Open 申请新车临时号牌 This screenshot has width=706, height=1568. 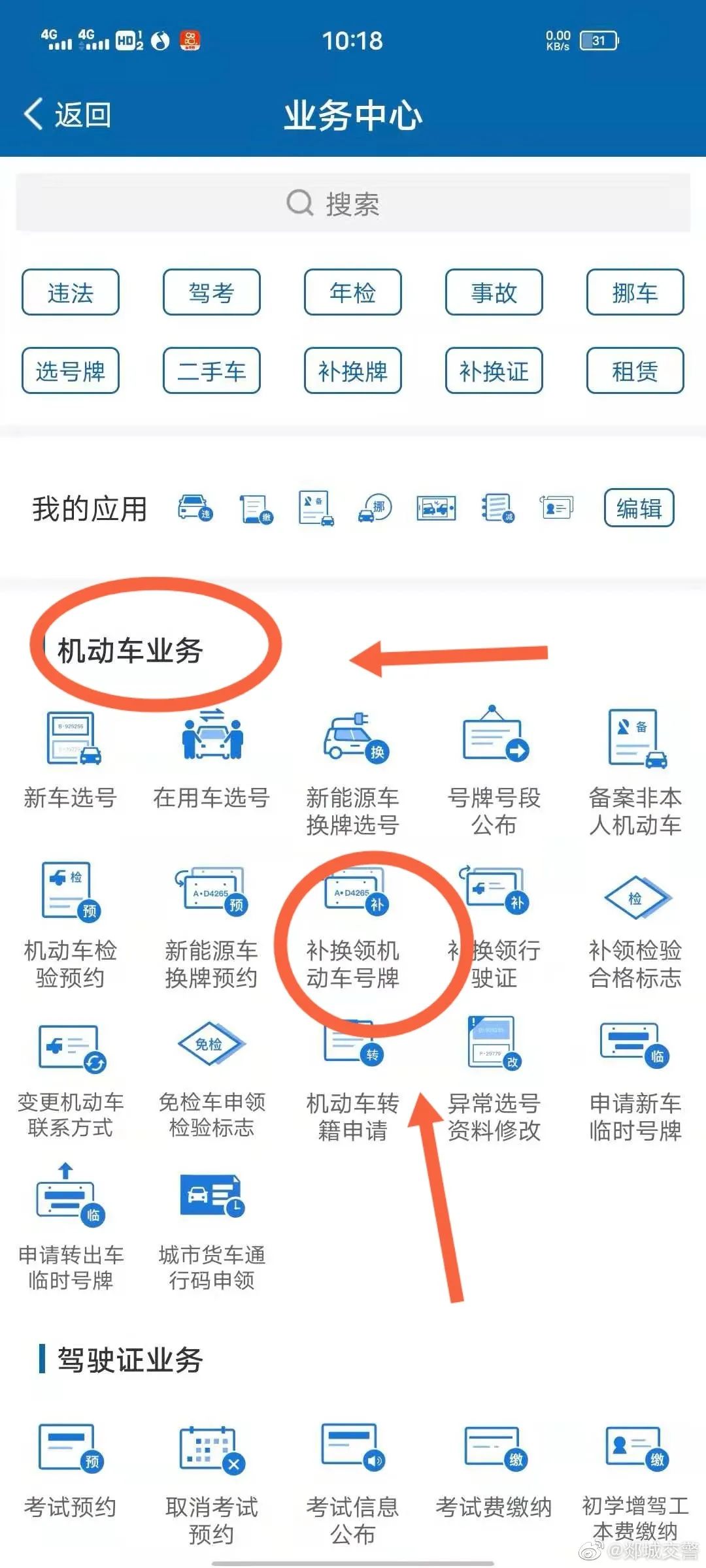[634, 1078]
